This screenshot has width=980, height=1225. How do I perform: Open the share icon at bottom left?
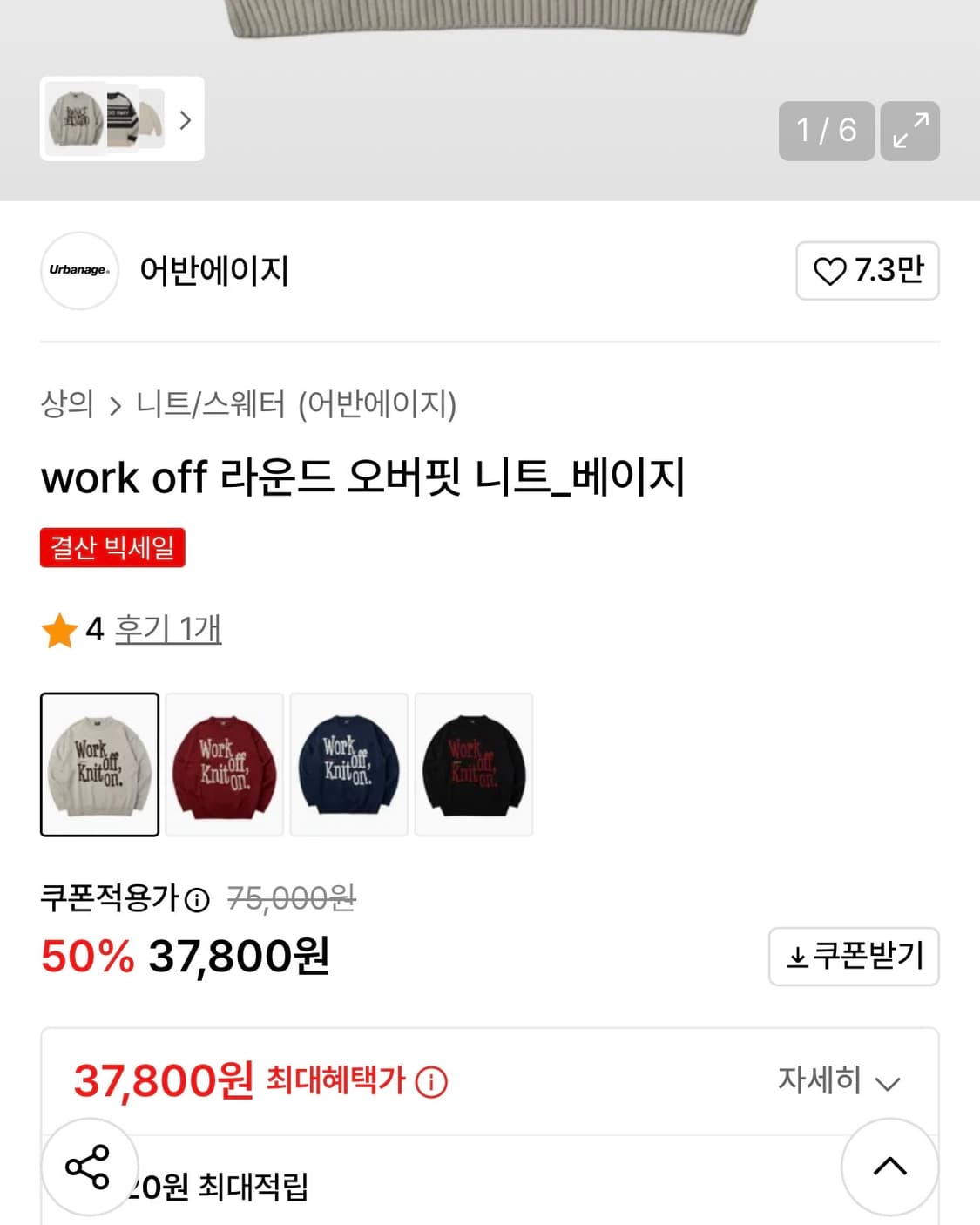click(x=88, y=1167)
